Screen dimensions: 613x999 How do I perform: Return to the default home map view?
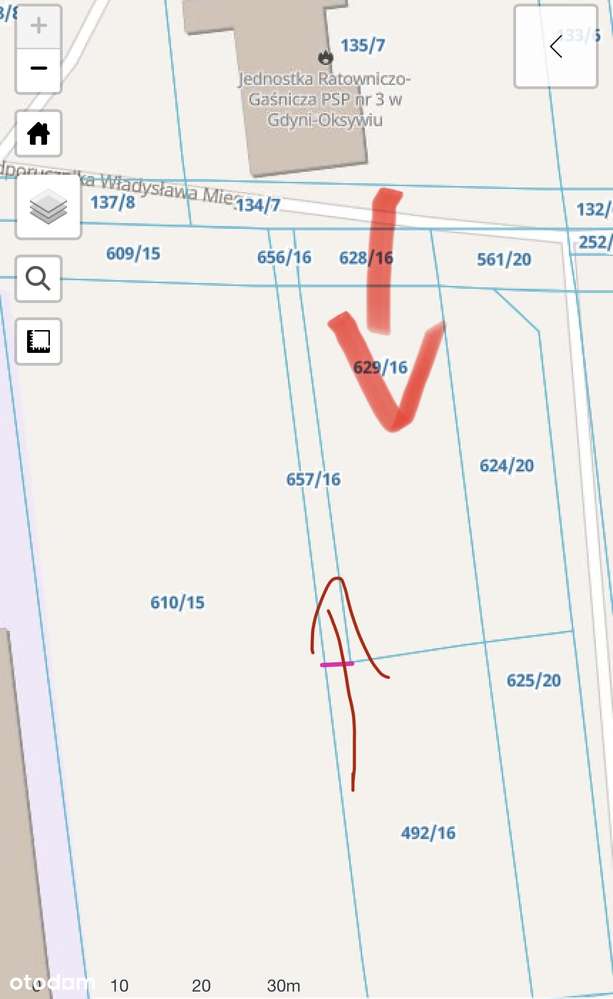(39, 133)
